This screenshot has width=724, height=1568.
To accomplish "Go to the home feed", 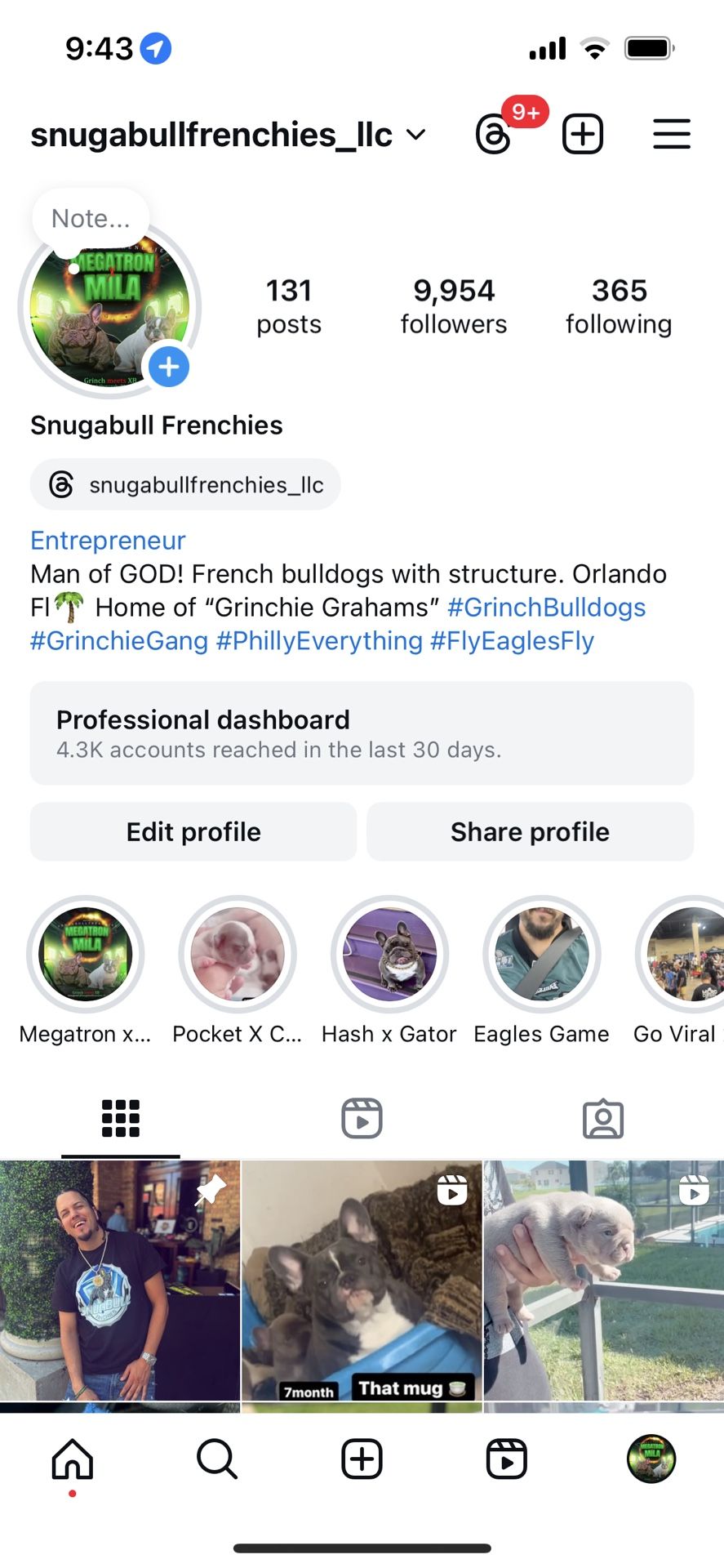I will tap(73, 1459).
